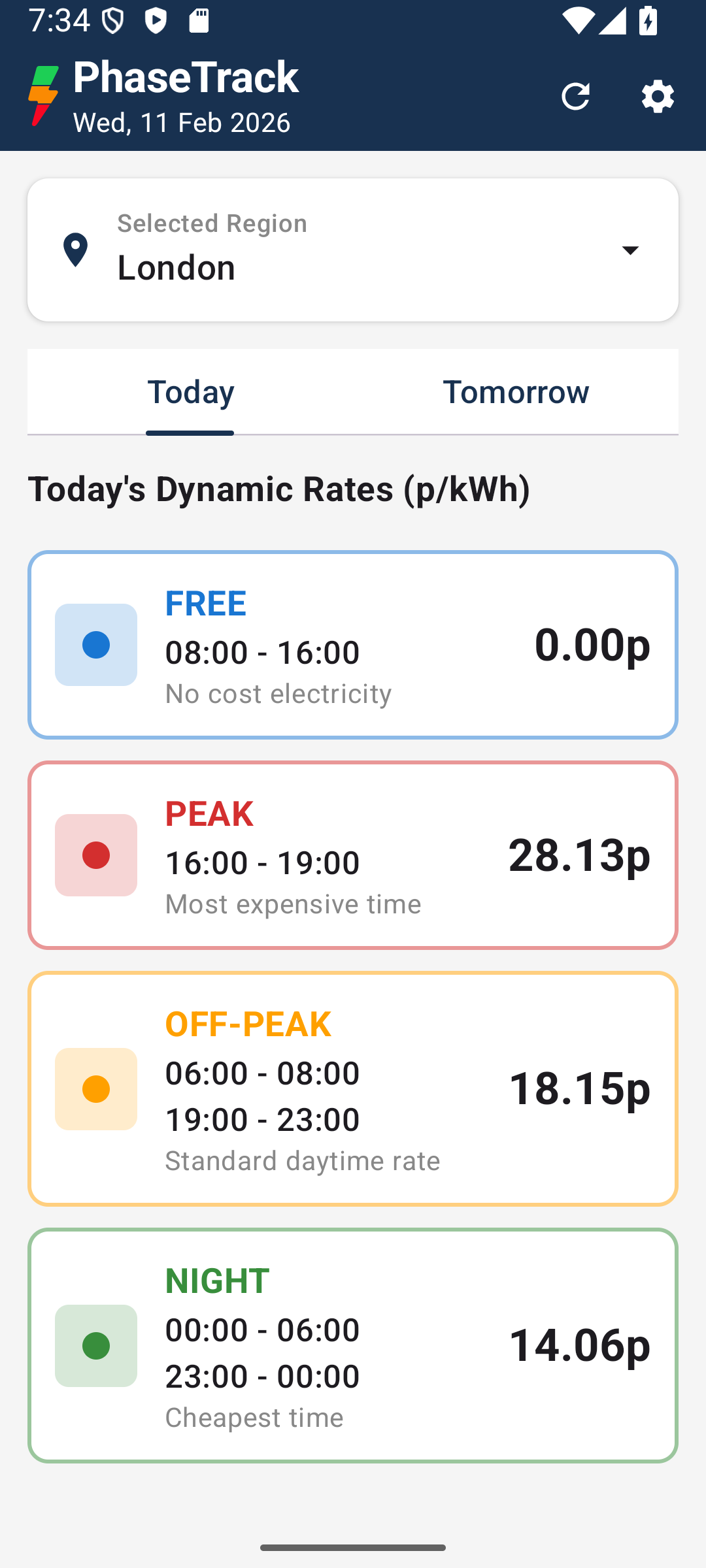706x1568 pixels.
Task: Tap the location pin beside London
Action: pos(75,249)
